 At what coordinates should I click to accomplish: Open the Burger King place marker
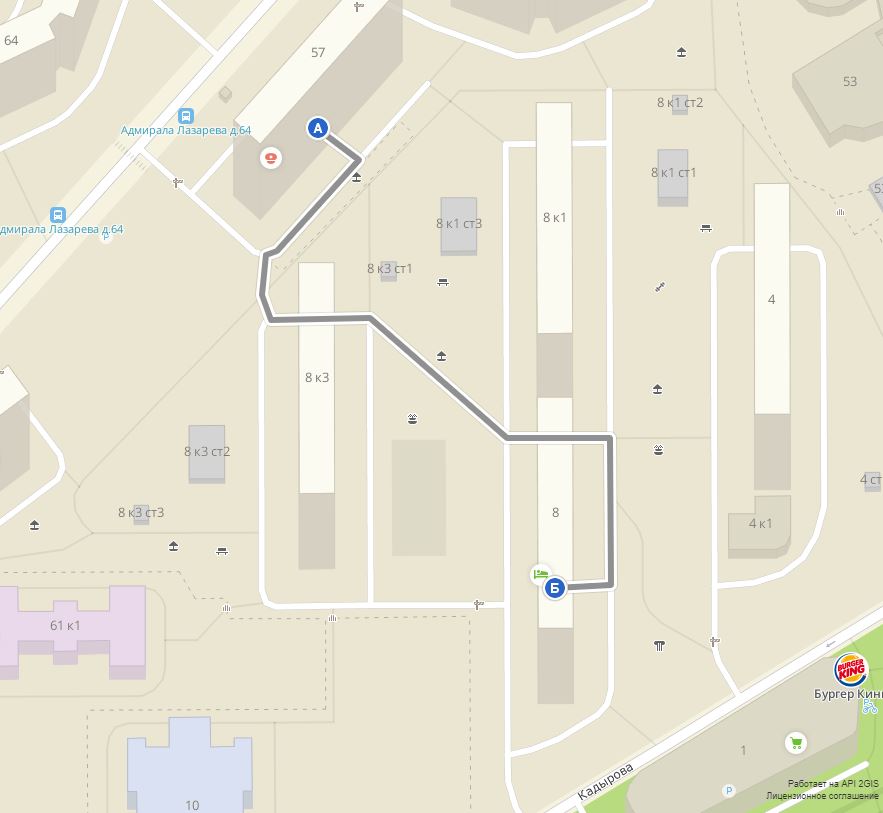coord(851,669)
